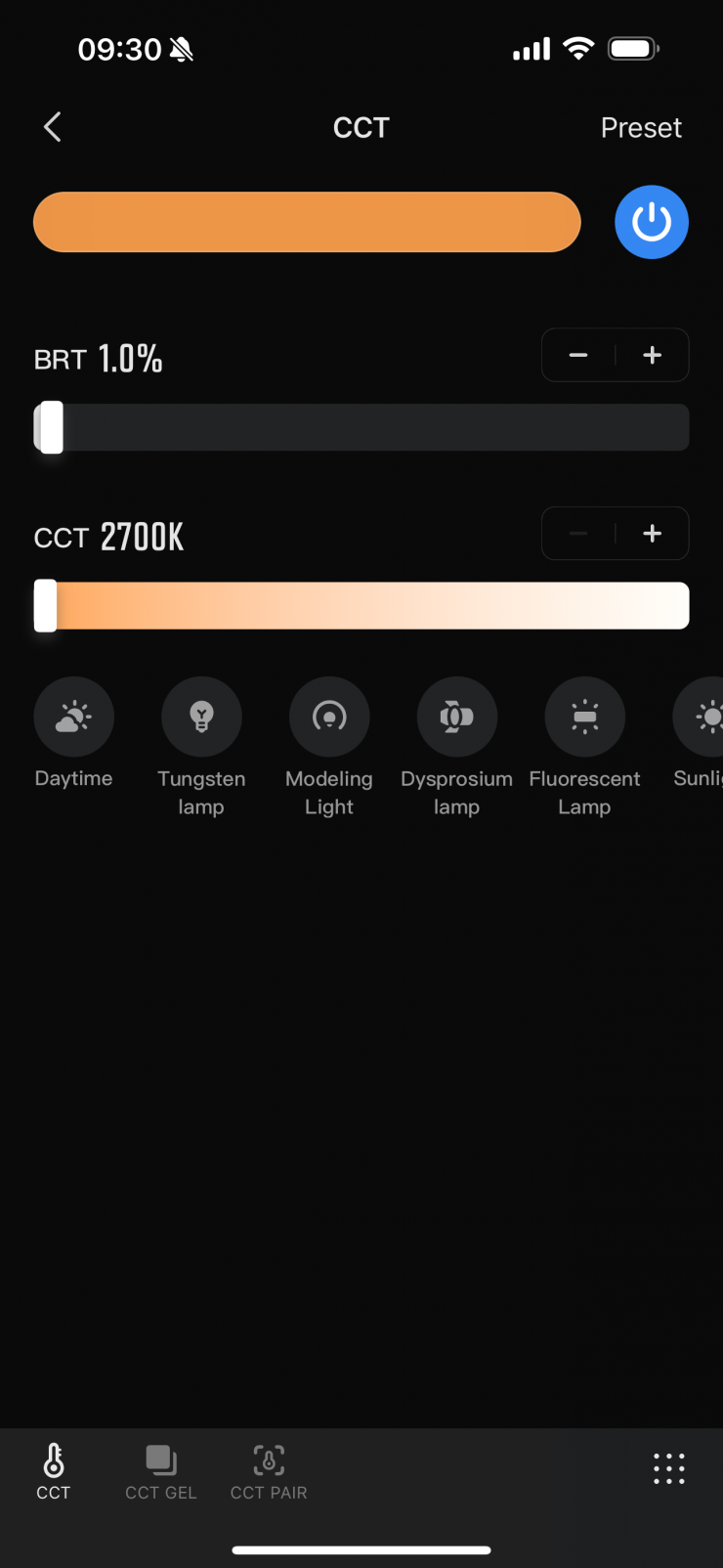This screenshot has width=723, height=1568.
Task: Tap the middle of the CCT slider
Action: (x=361, y=606)
